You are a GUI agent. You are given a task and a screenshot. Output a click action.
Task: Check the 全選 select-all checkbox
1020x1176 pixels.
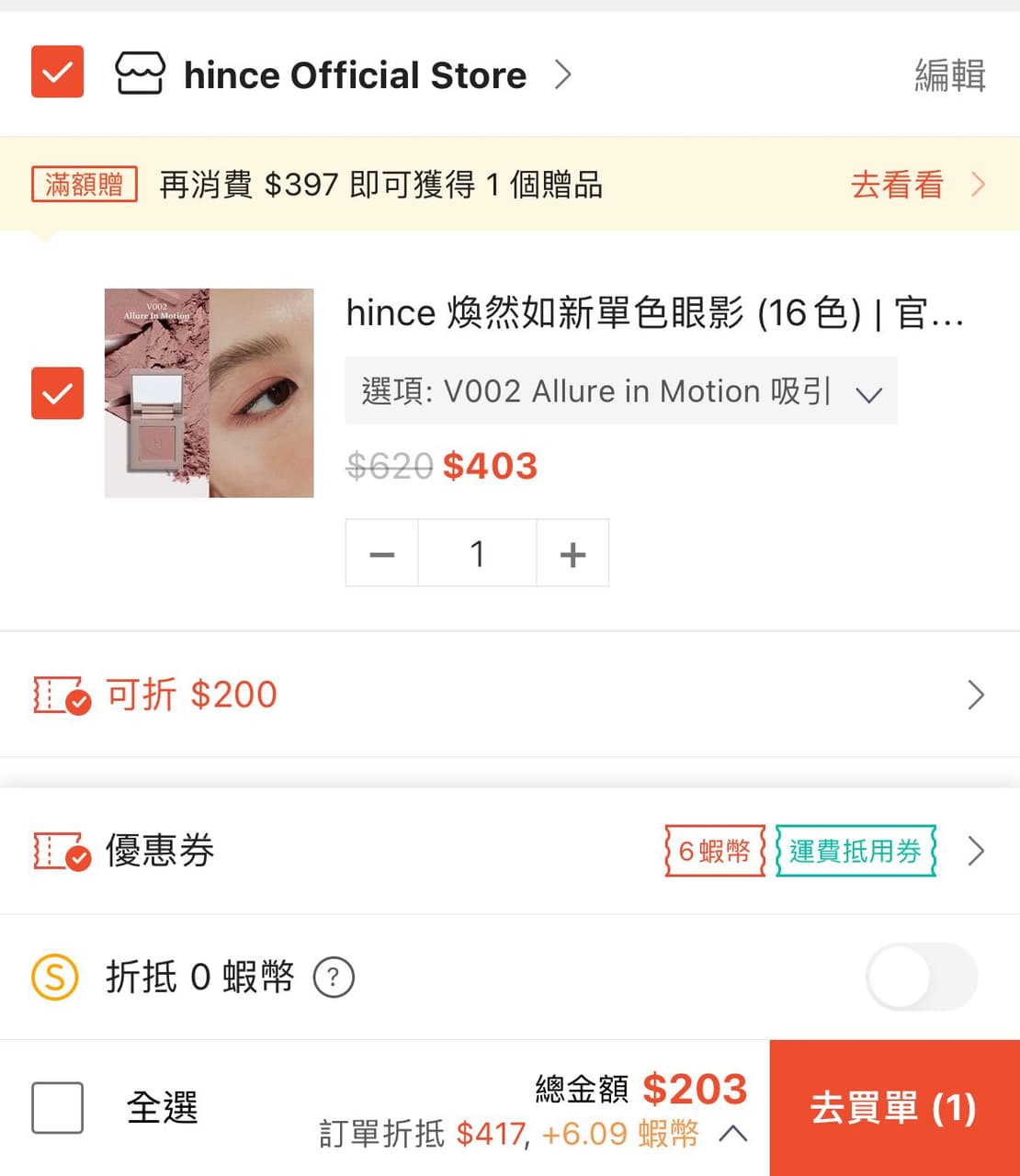tap(57, 1109)
